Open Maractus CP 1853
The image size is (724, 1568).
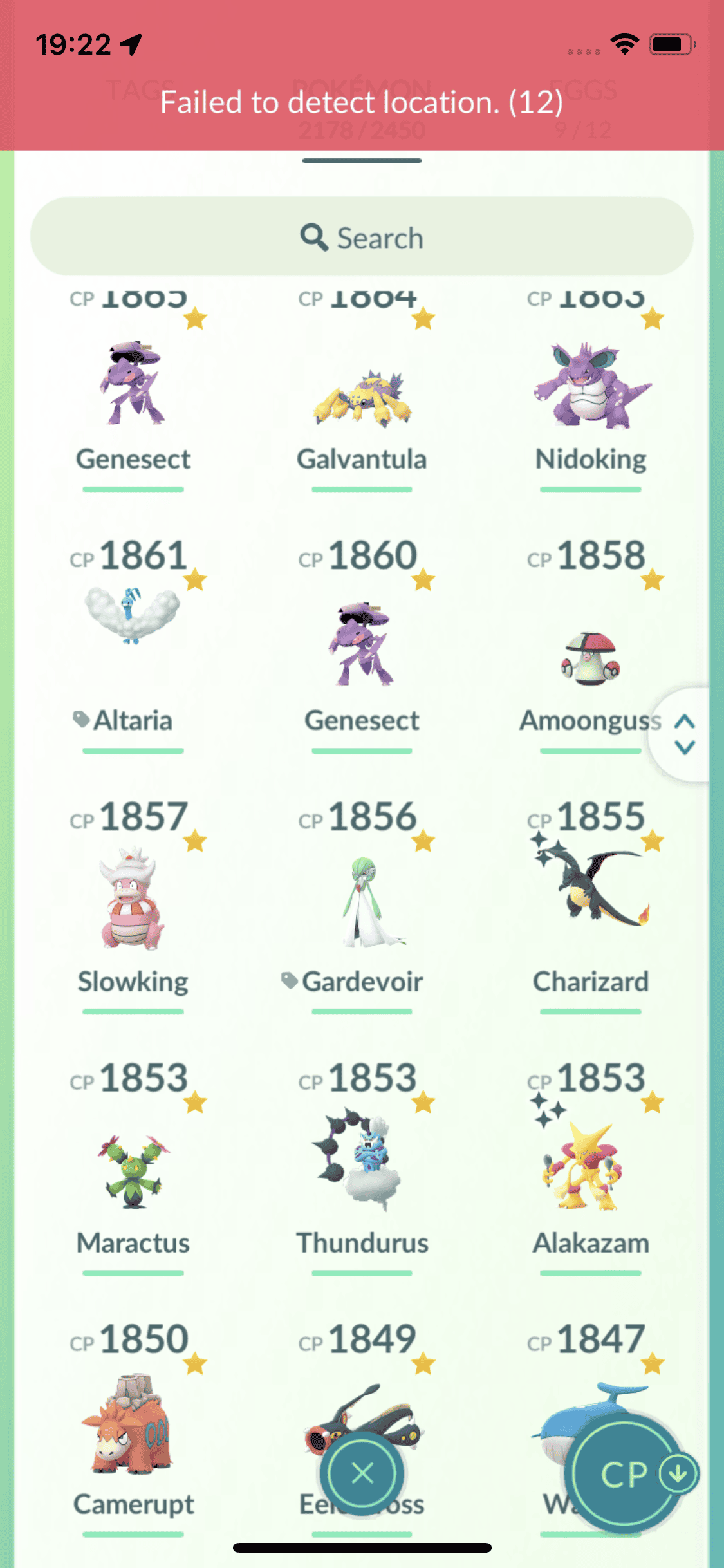click(133, 1171)
